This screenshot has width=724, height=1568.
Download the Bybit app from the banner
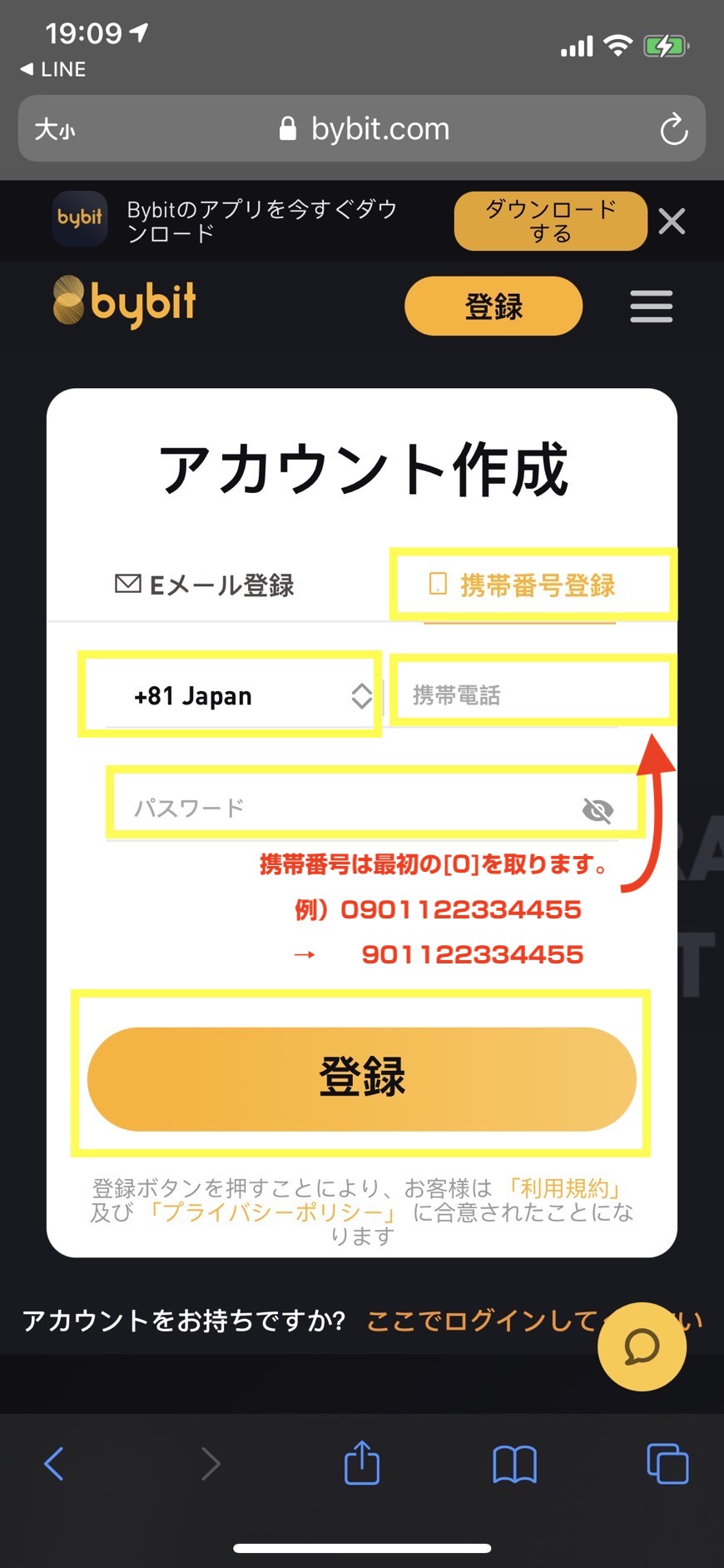pyautogui.click(x=550, y=221)
